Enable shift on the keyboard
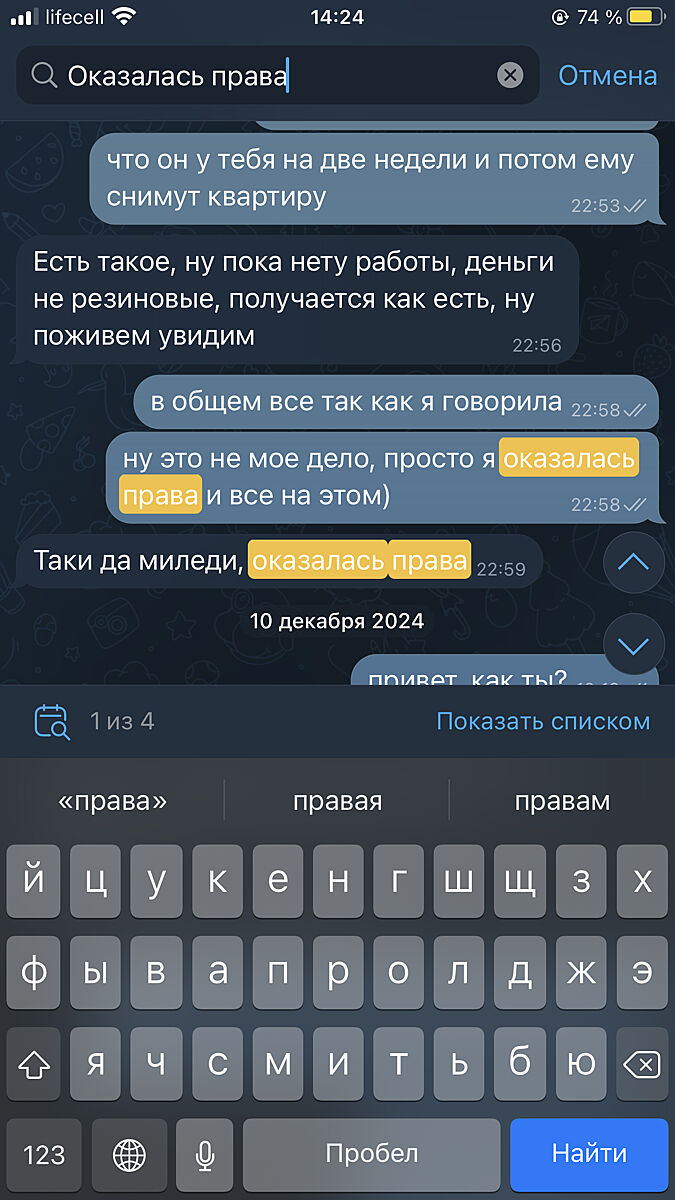675x1200 pixels. pos(35,1065)
